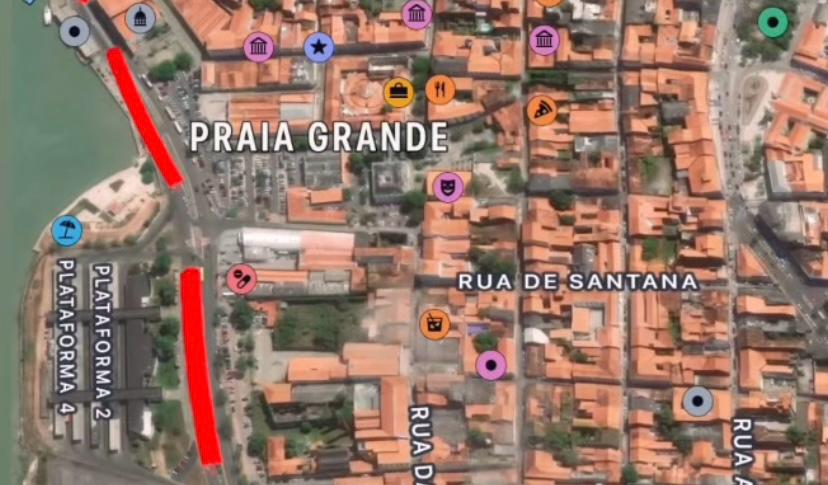Tap the orange briefcase shop pin
This screenshot has width=828, height=485.
coord(399,93)
